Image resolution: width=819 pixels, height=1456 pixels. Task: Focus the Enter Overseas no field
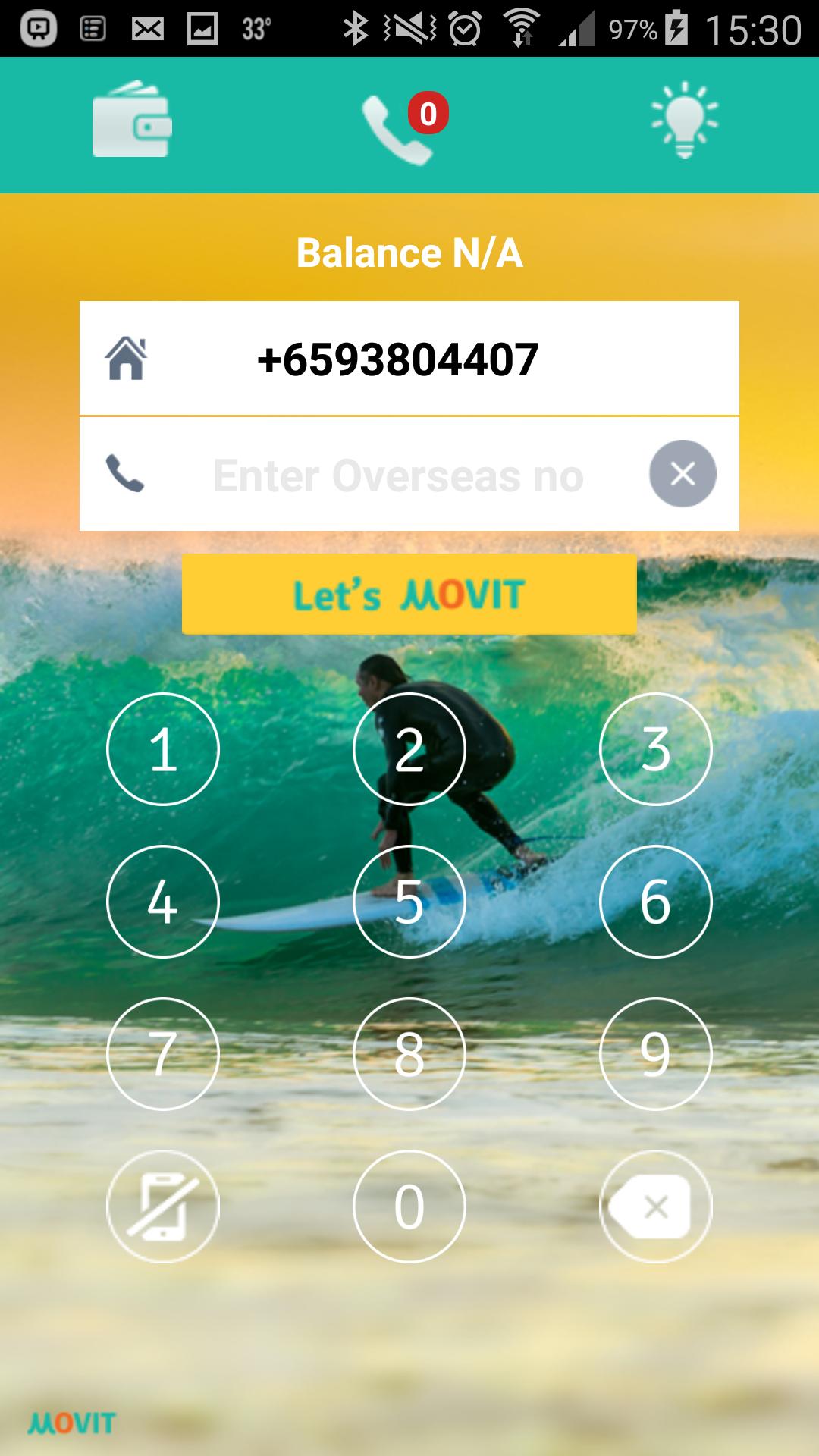(x=398, y=475)
